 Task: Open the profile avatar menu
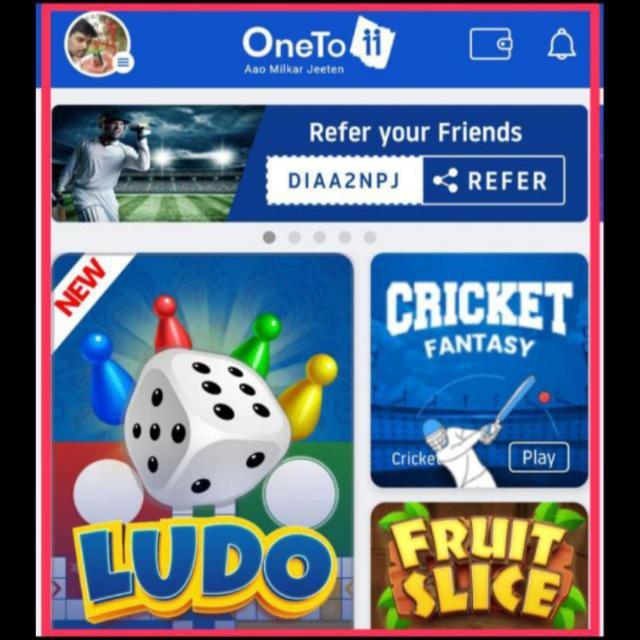click(x=98, y=44)
